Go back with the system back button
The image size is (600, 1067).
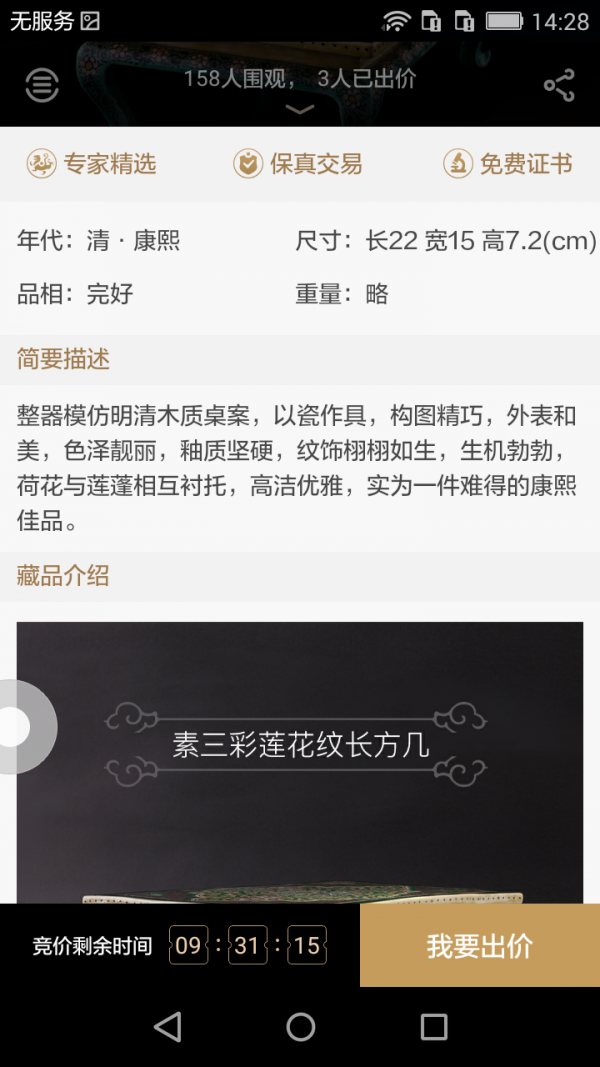[168, 1026]
